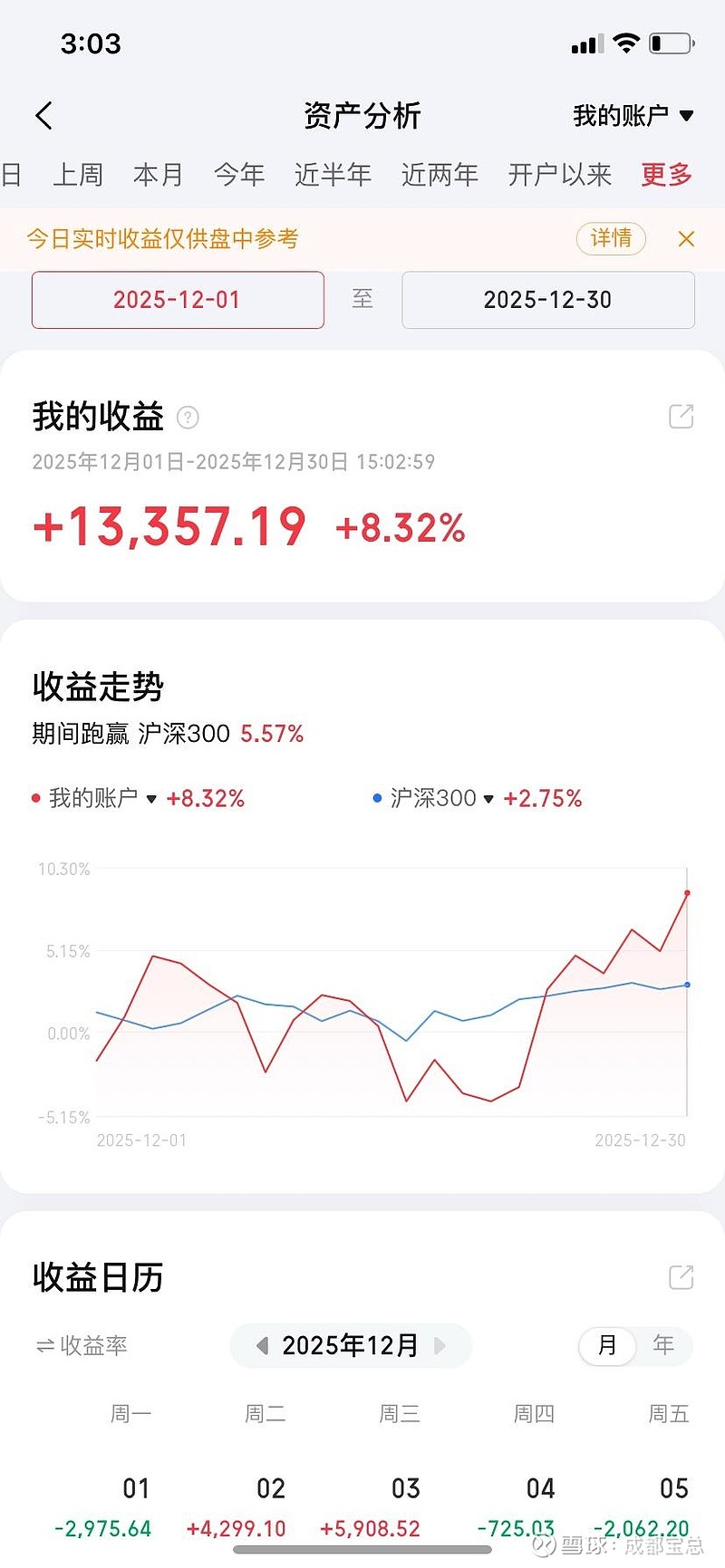Open 更多 for additional time ranges

(665, 174)
